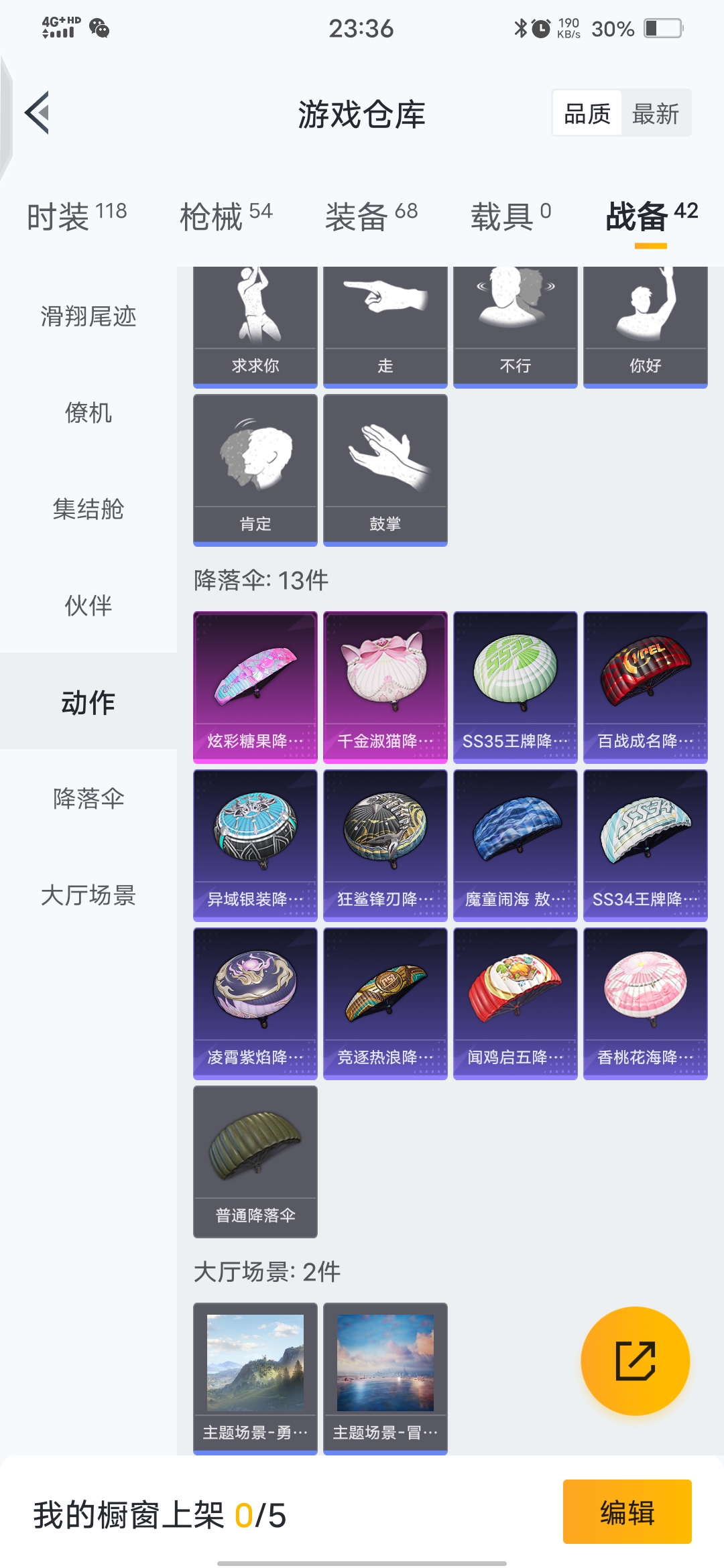Viewport: 724px width, 1568px height.
Task: View the 普通降落伞 item
Action: point(255,1161)
